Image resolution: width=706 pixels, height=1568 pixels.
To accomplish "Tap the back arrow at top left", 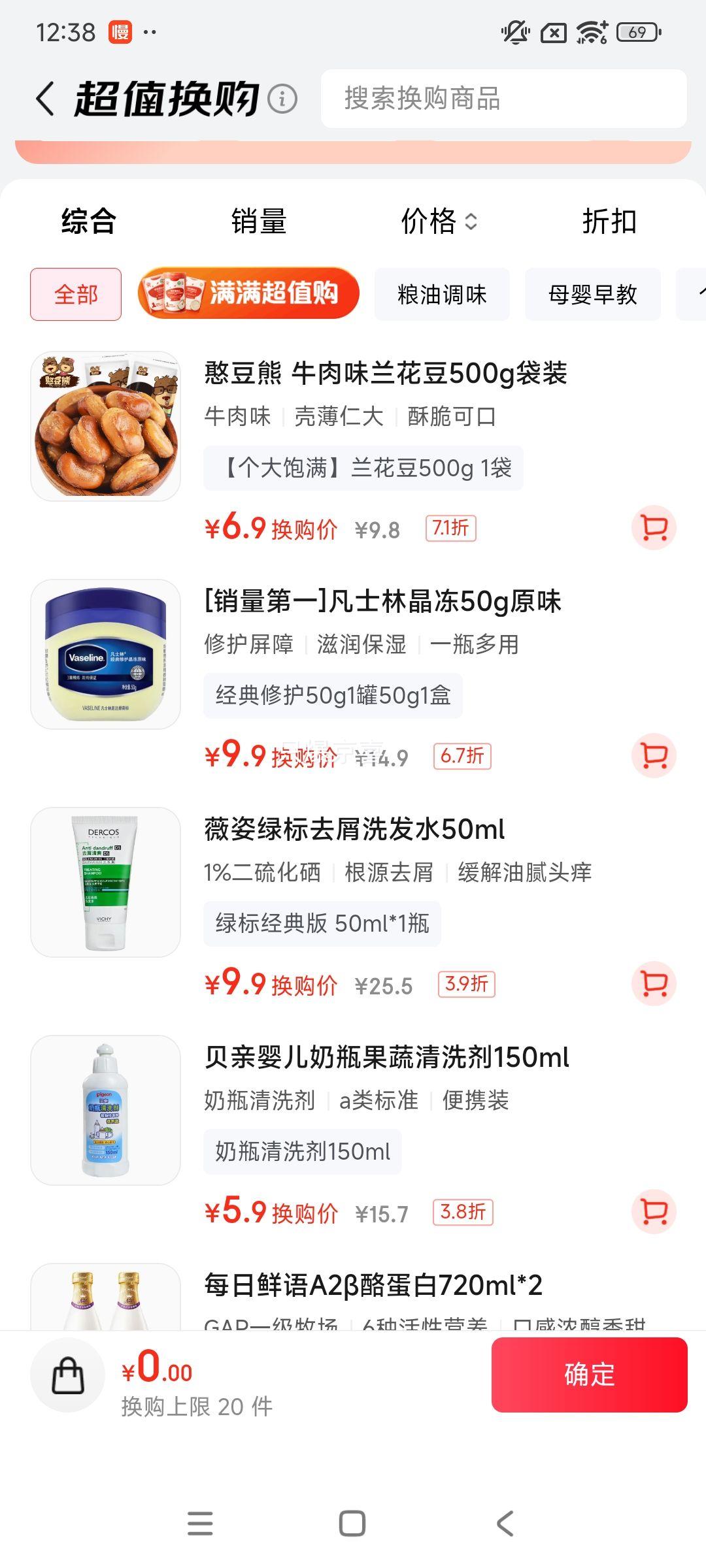I will (43, 98).
